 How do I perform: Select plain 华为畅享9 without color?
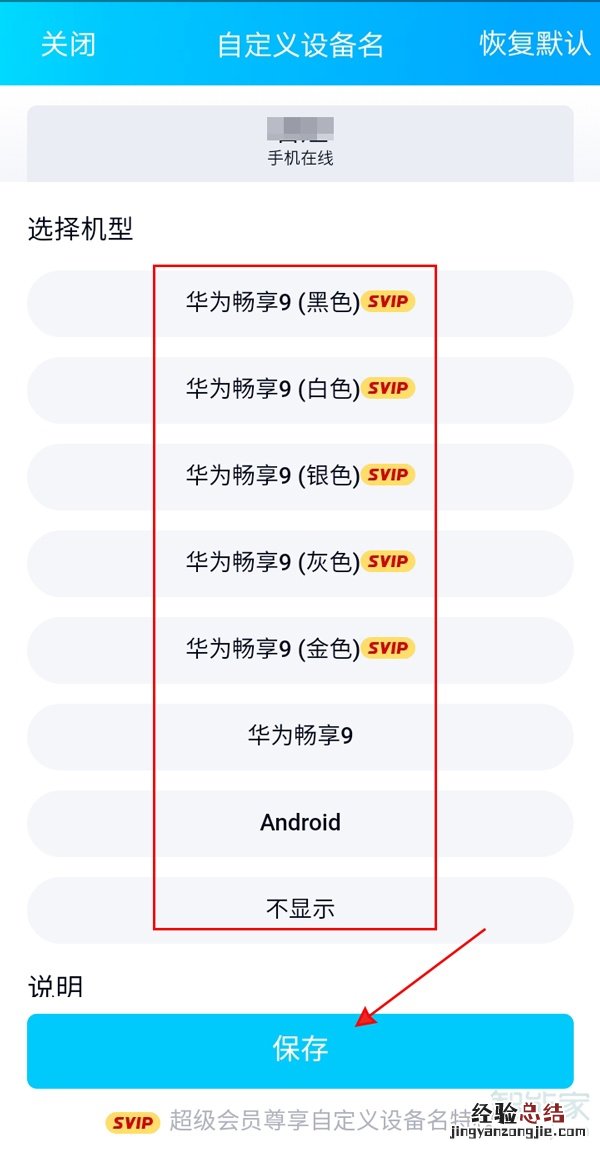point(300,736)
